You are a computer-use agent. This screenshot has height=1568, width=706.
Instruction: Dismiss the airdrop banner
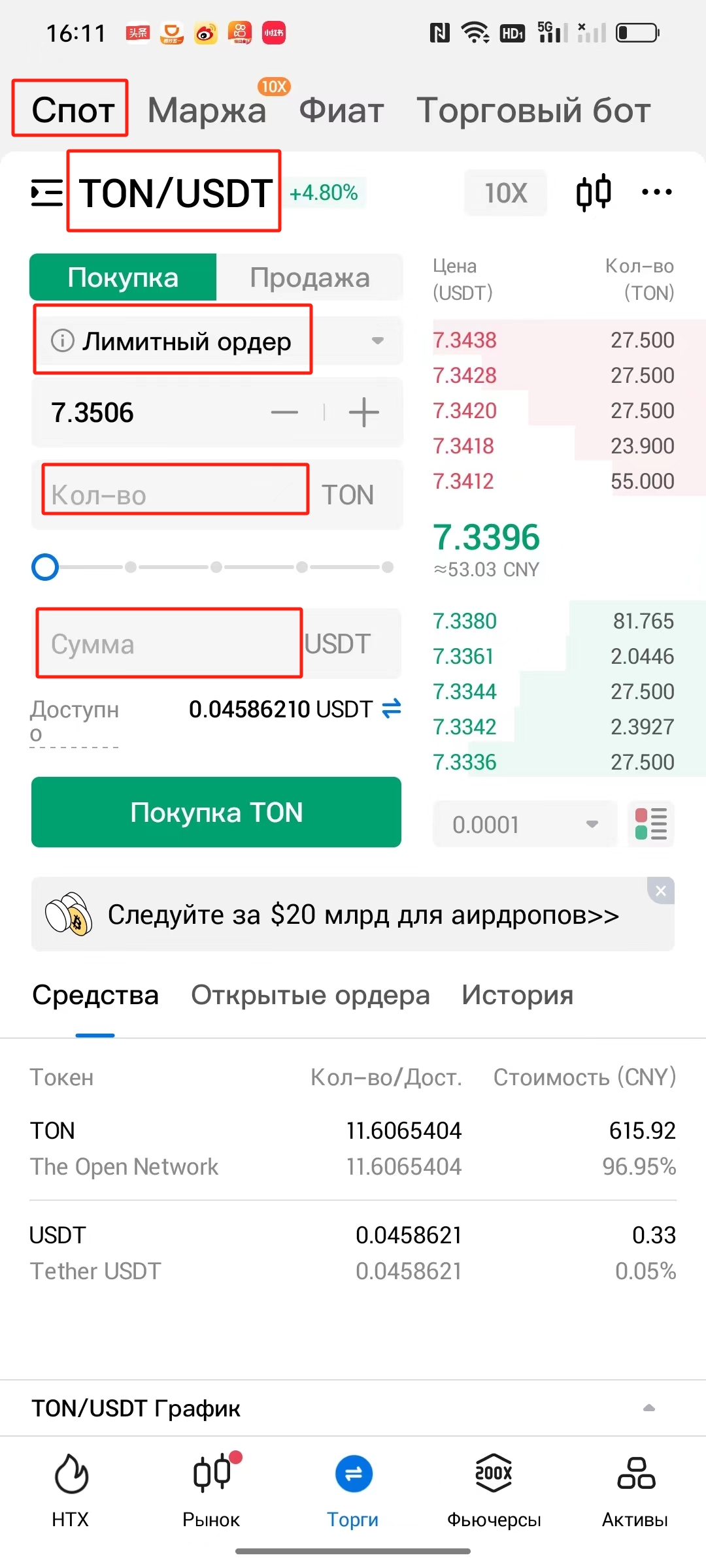pos(661,891)
